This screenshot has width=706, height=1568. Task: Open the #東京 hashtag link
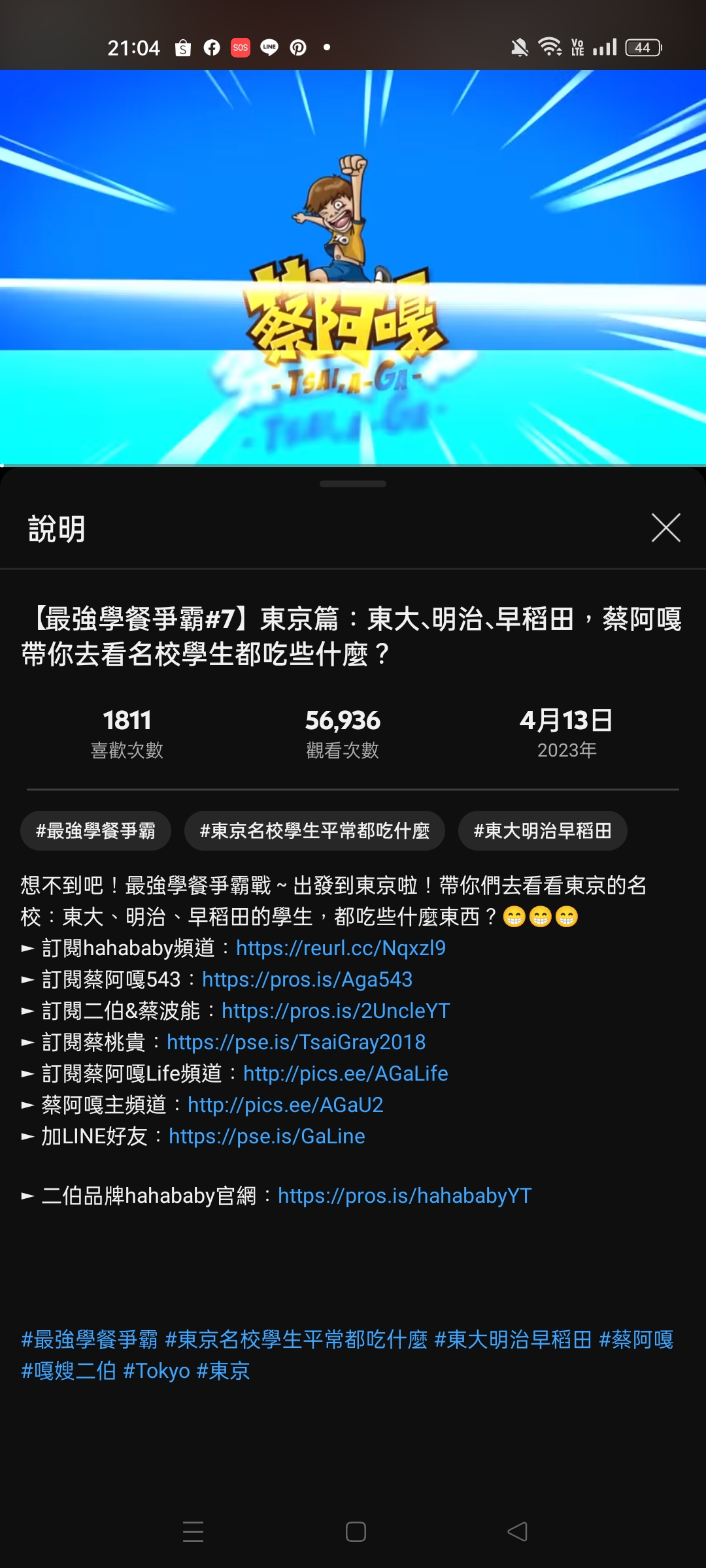223,1371
